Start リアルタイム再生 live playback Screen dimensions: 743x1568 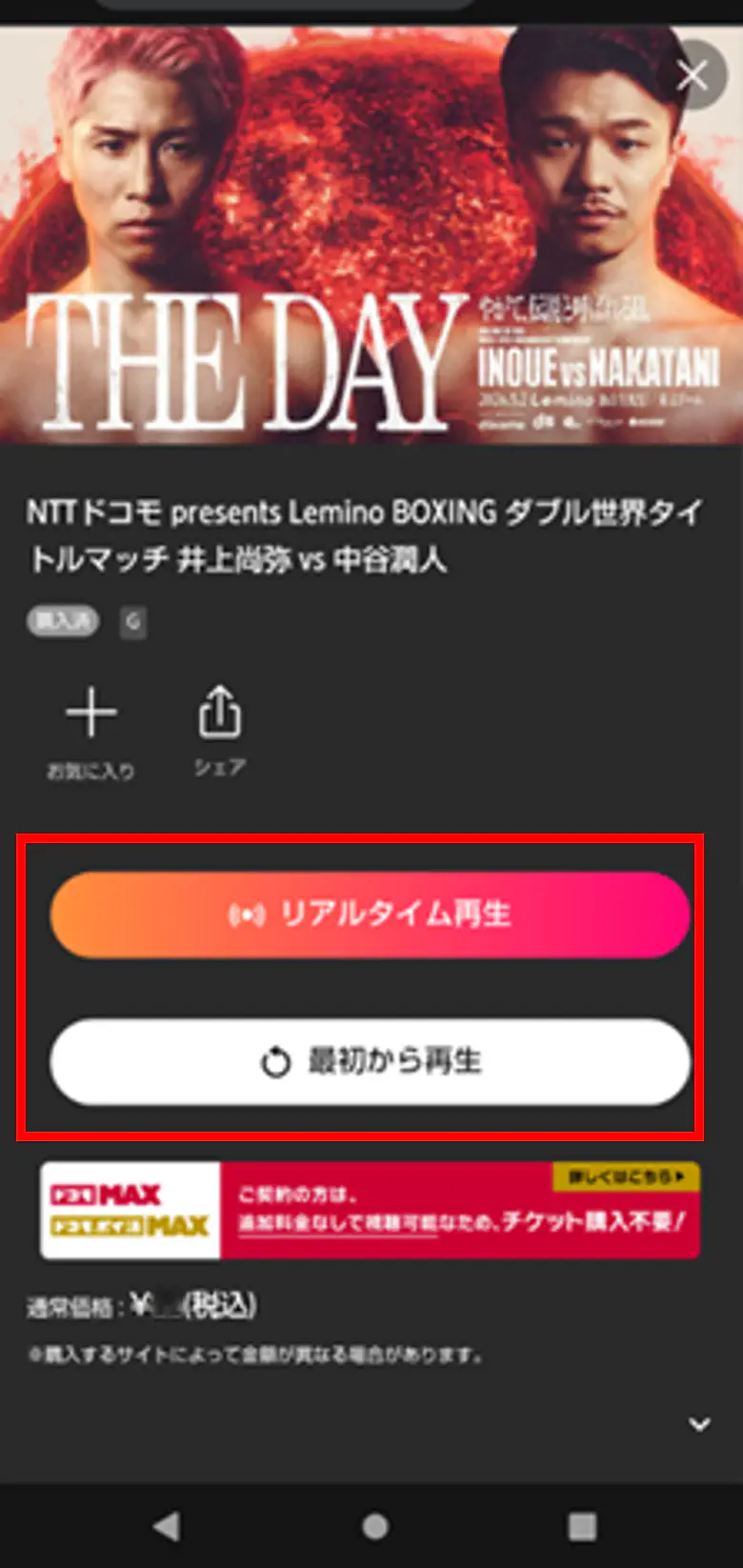370,915
